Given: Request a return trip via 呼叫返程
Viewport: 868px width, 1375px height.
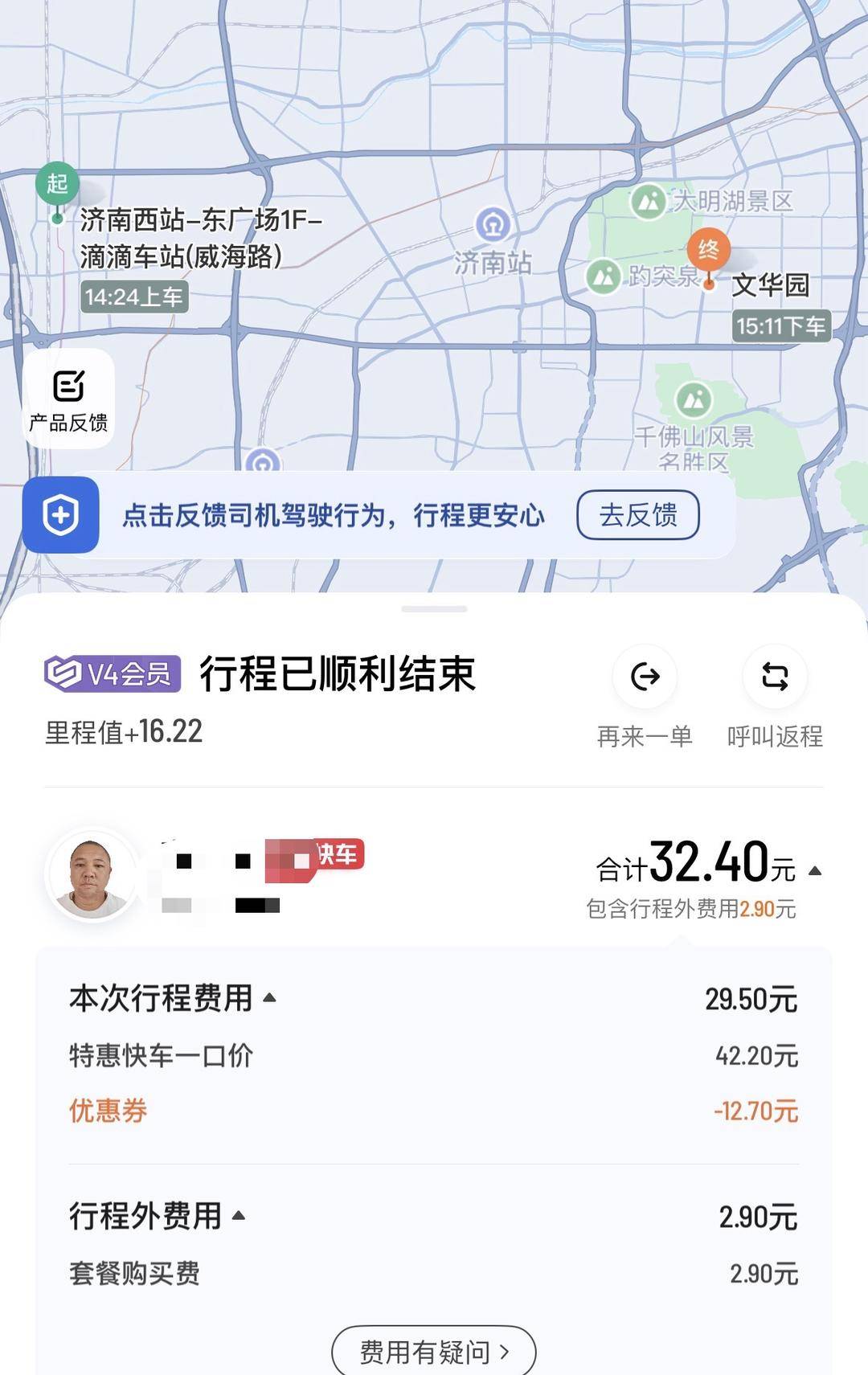Looking at the screenshot, I should click(775, 677).
